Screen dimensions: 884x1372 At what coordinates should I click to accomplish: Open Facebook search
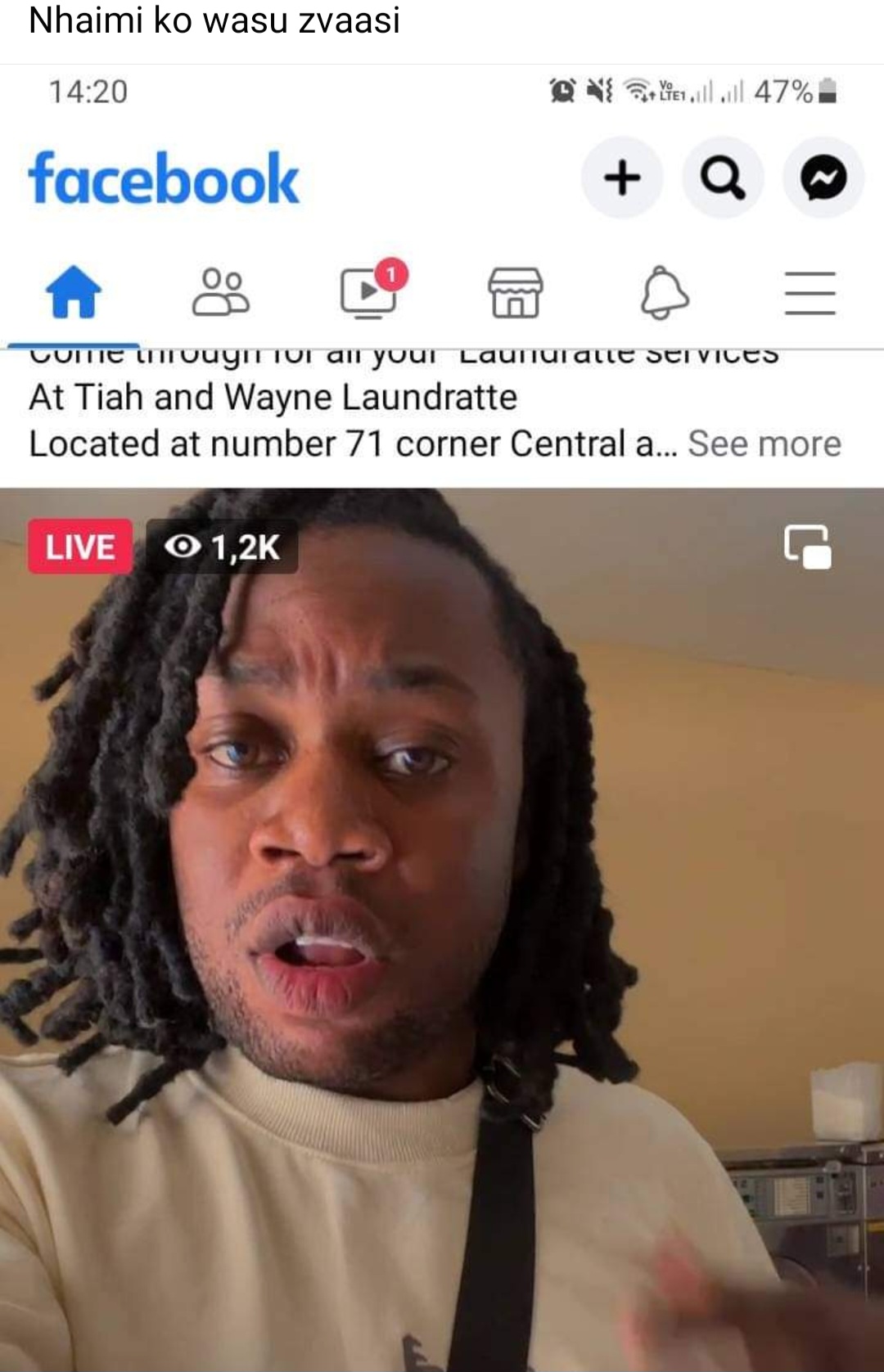[x=723, y=178]
